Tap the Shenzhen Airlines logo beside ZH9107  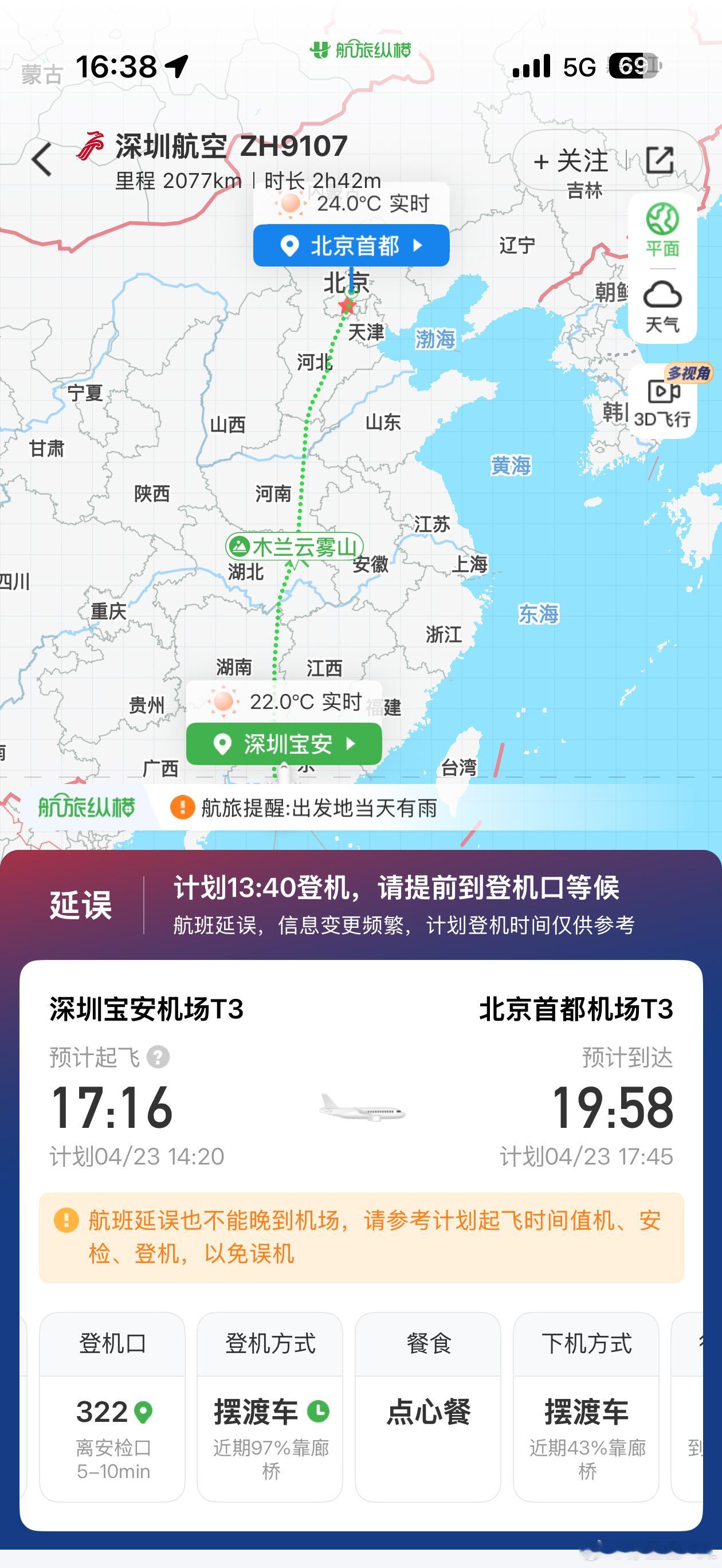tap(92, 145)
